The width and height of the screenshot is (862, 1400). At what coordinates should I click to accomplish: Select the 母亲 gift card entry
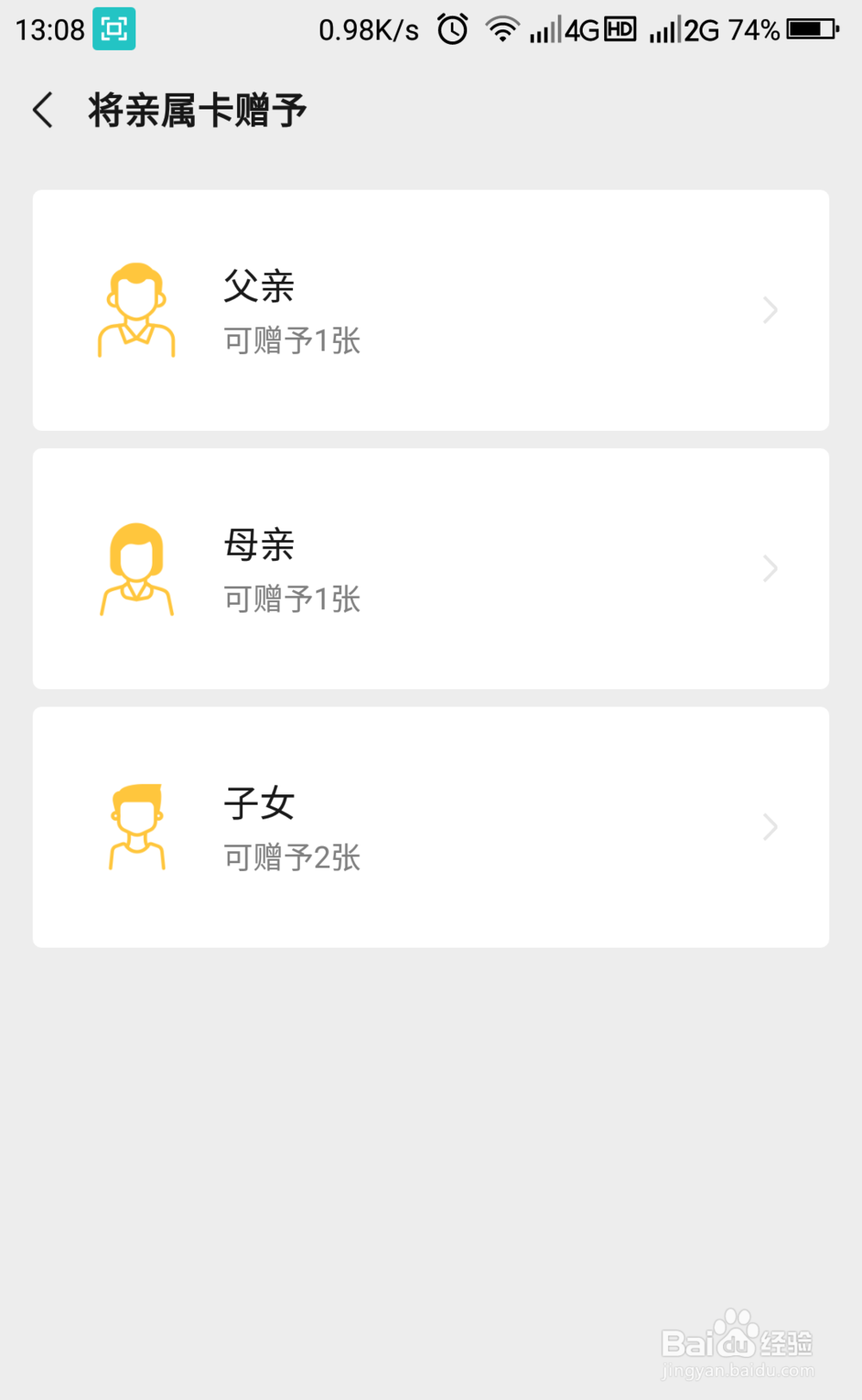(x=430, y=568)
